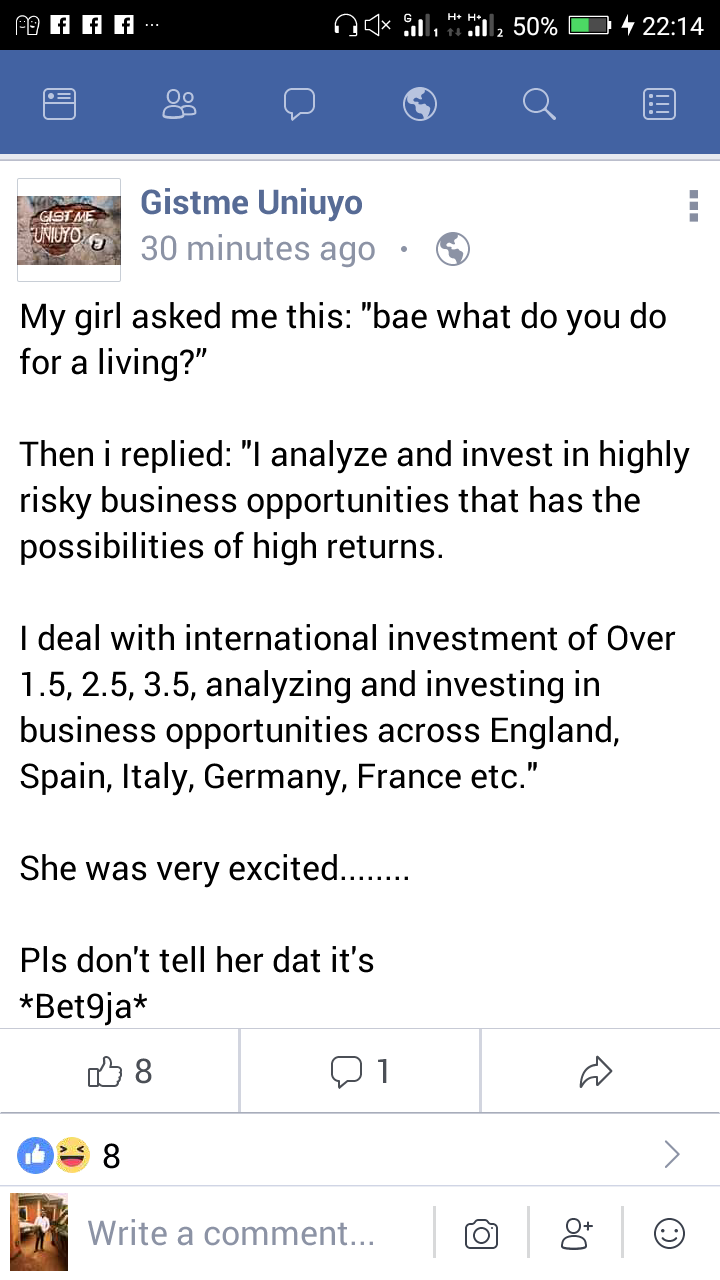
Task: Switch to the friend requests tab
Action: [180, 103]
